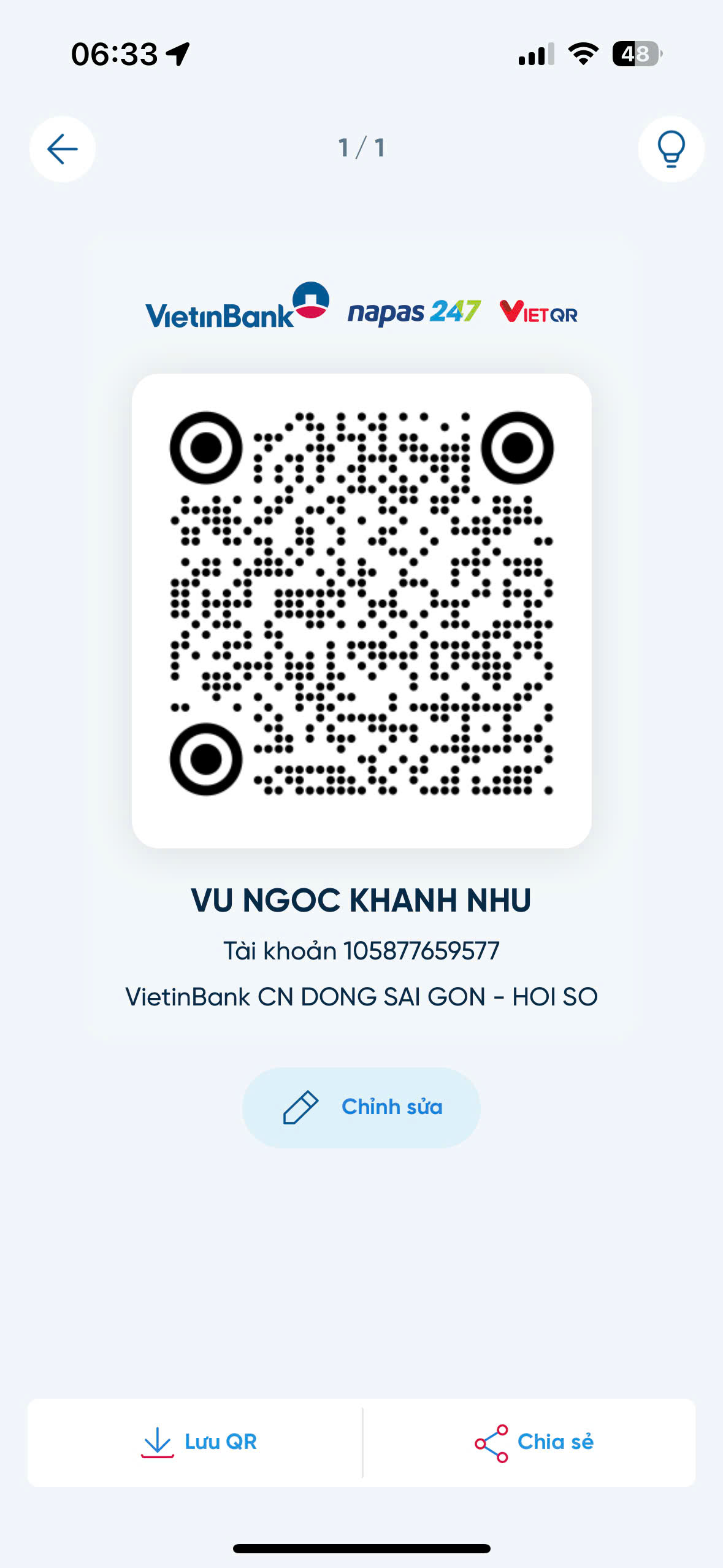Open Chỉnh sửa to edit the QR
723x1568 pixels.
pos(361,1107)
